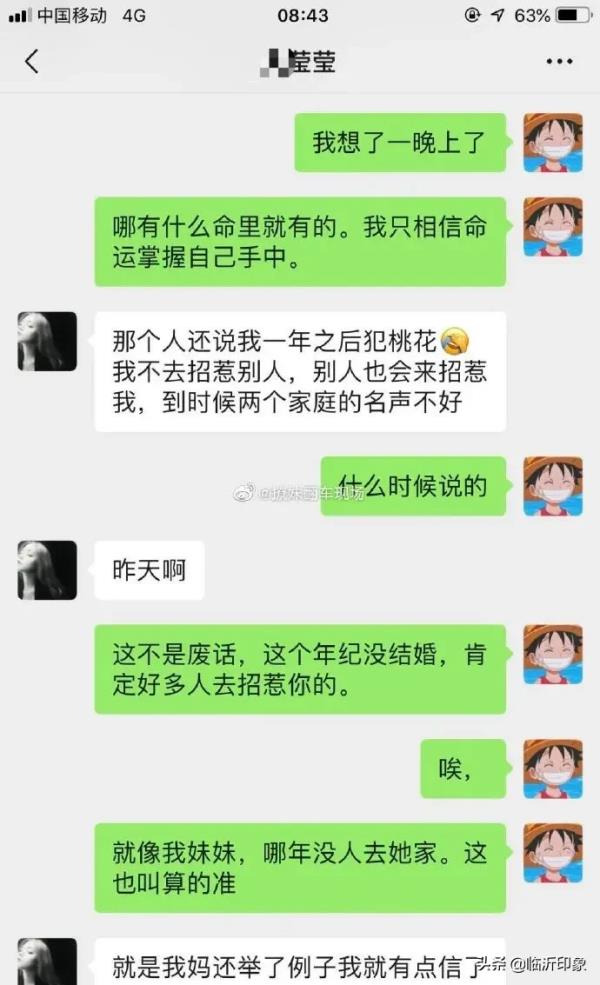Open sender avatar beside '我想了一晚上了'
The image size is (600, 985).
553,142
